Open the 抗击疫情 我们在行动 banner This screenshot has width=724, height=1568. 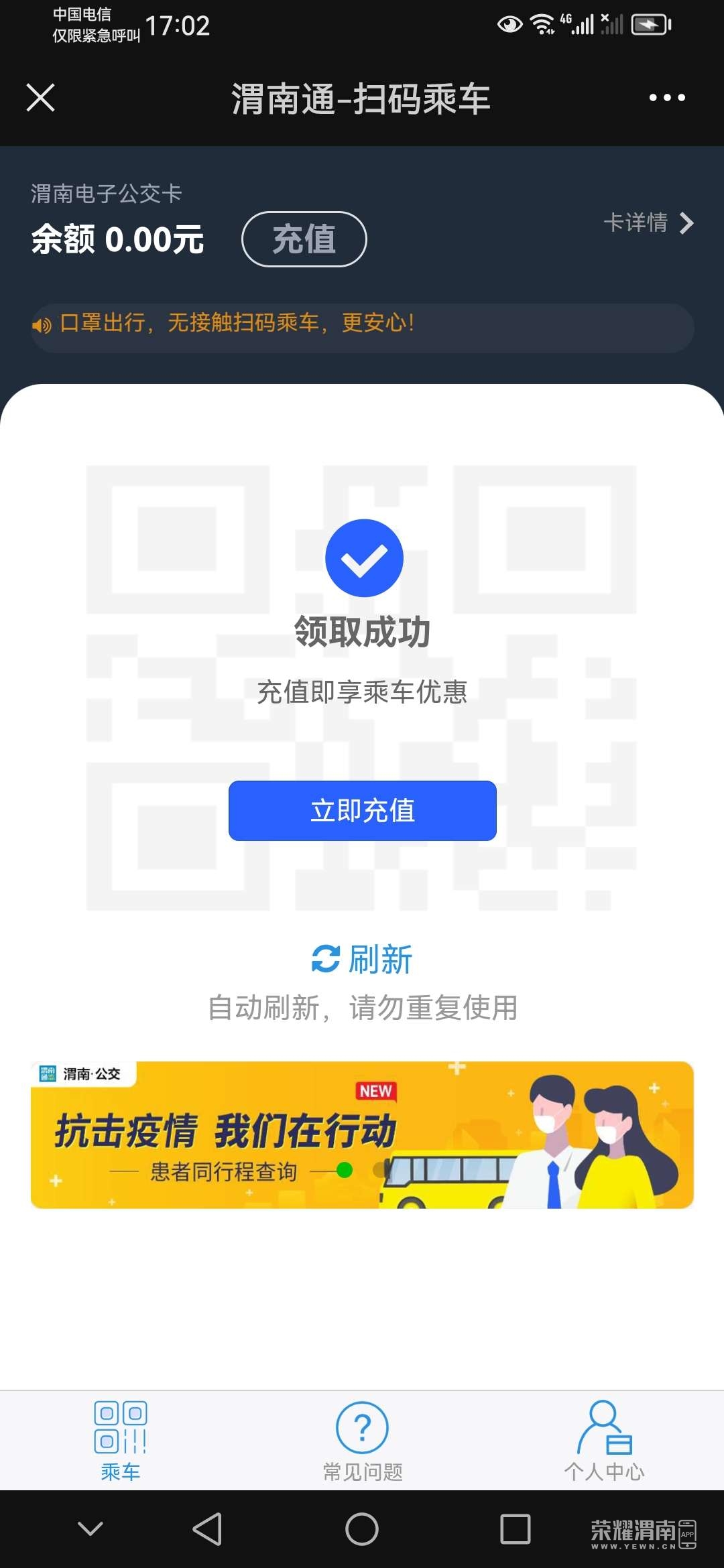(362, 1135)
